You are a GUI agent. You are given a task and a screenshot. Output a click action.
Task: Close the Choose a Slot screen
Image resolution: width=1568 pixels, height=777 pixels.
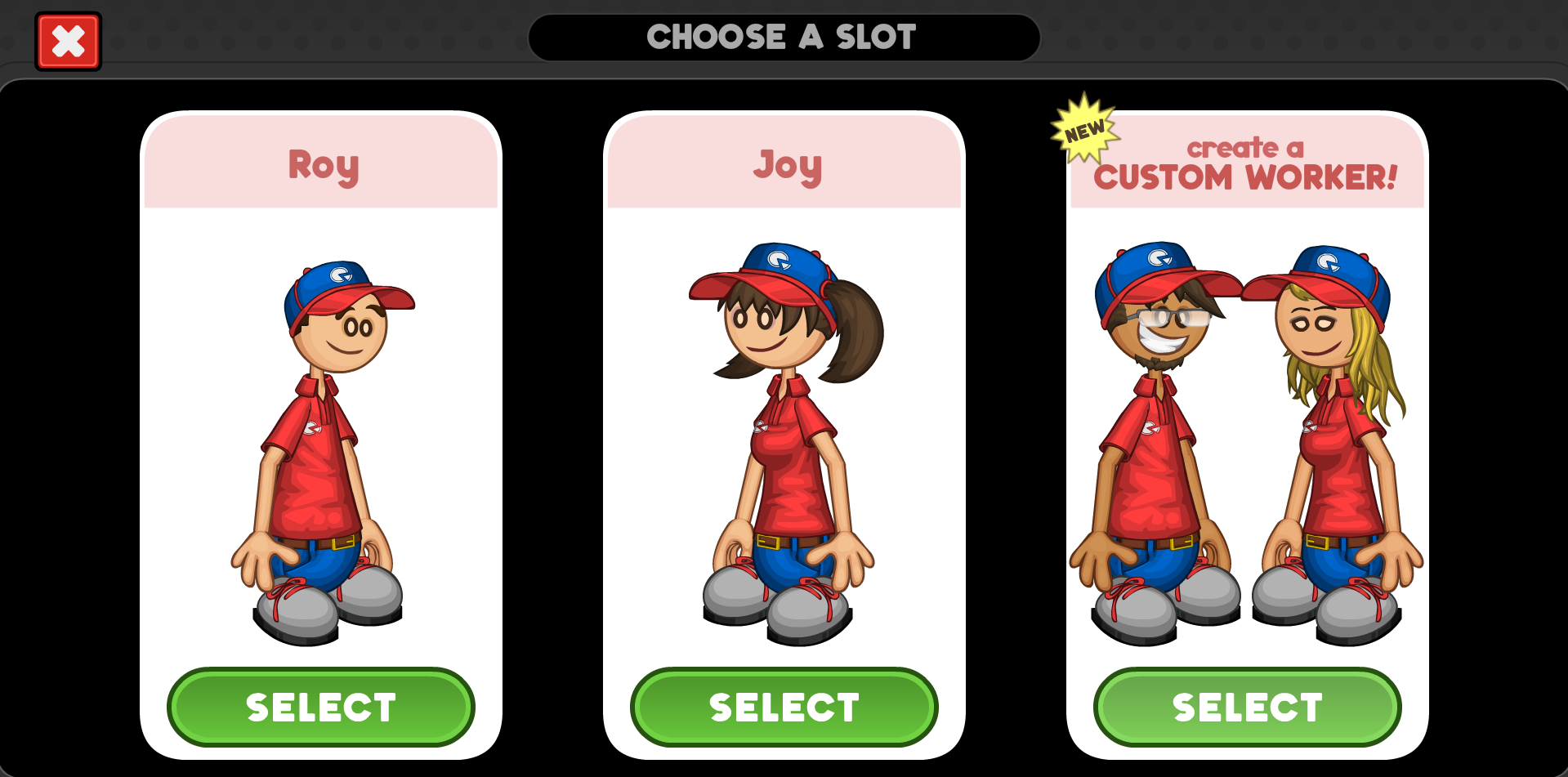pyautogui.click(x=69, y=42)
